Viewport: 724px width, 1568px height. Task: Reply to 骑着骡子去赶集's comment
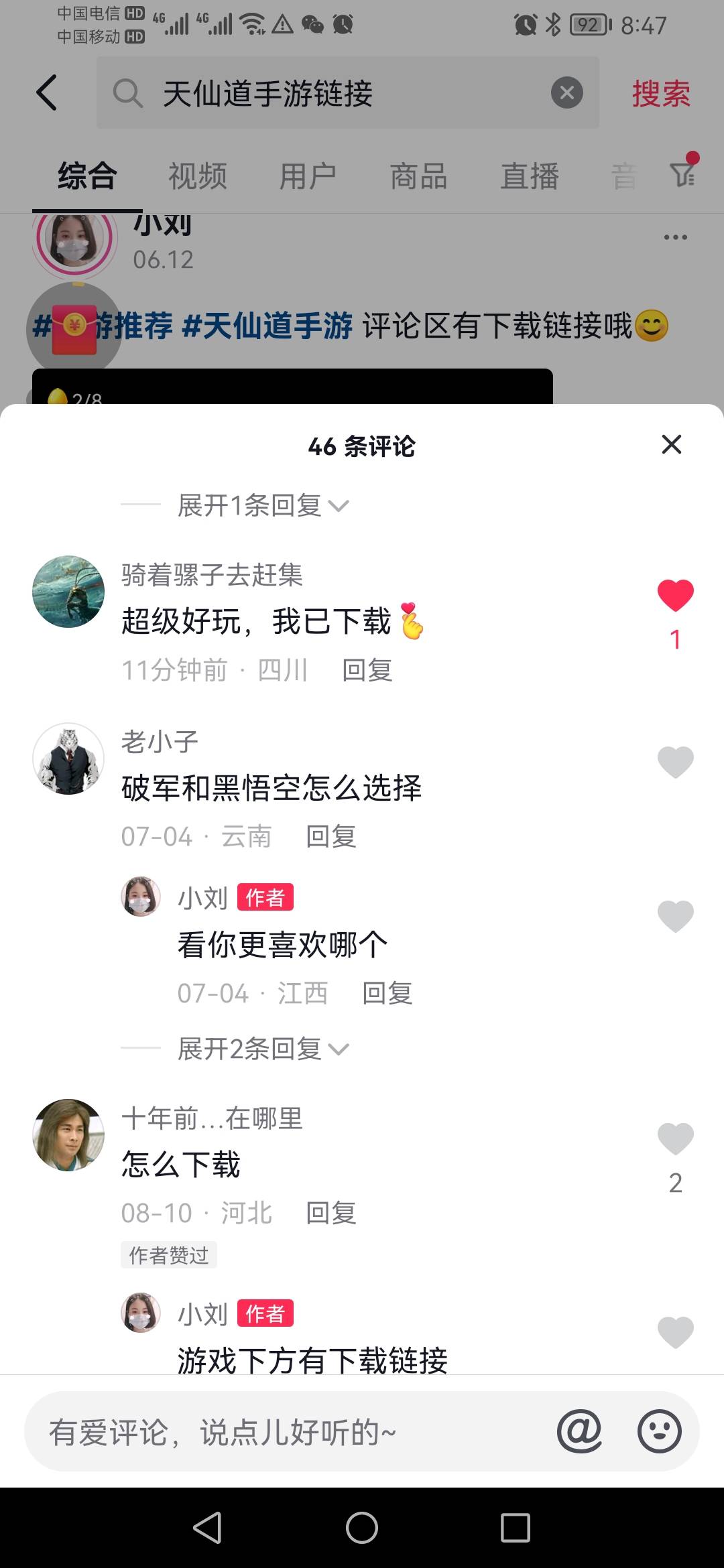(x=367, y=670)
